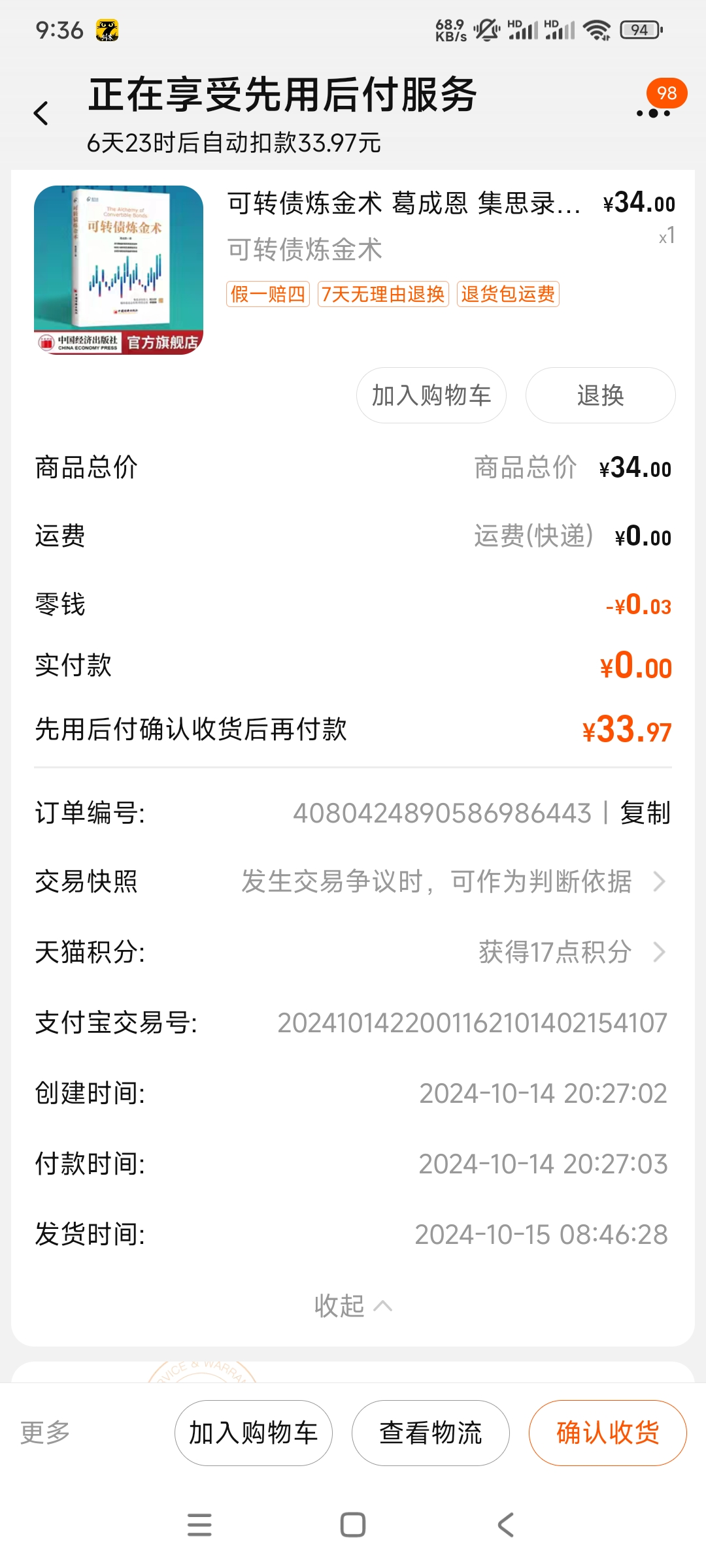
Task: Tap the system home button
Action: [353, 1525]
